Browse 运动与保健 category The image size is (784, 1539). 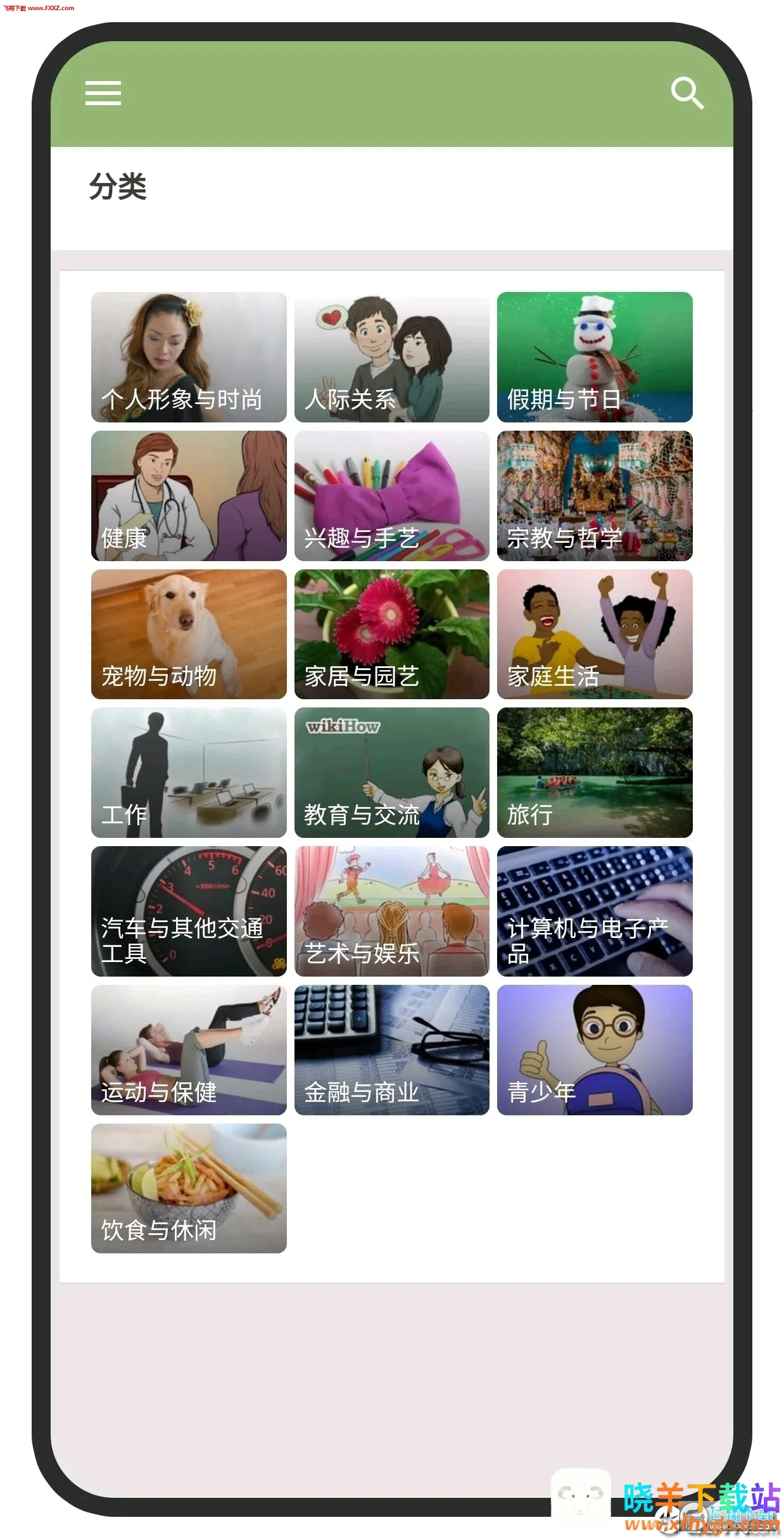click(x=189, y=1050)
